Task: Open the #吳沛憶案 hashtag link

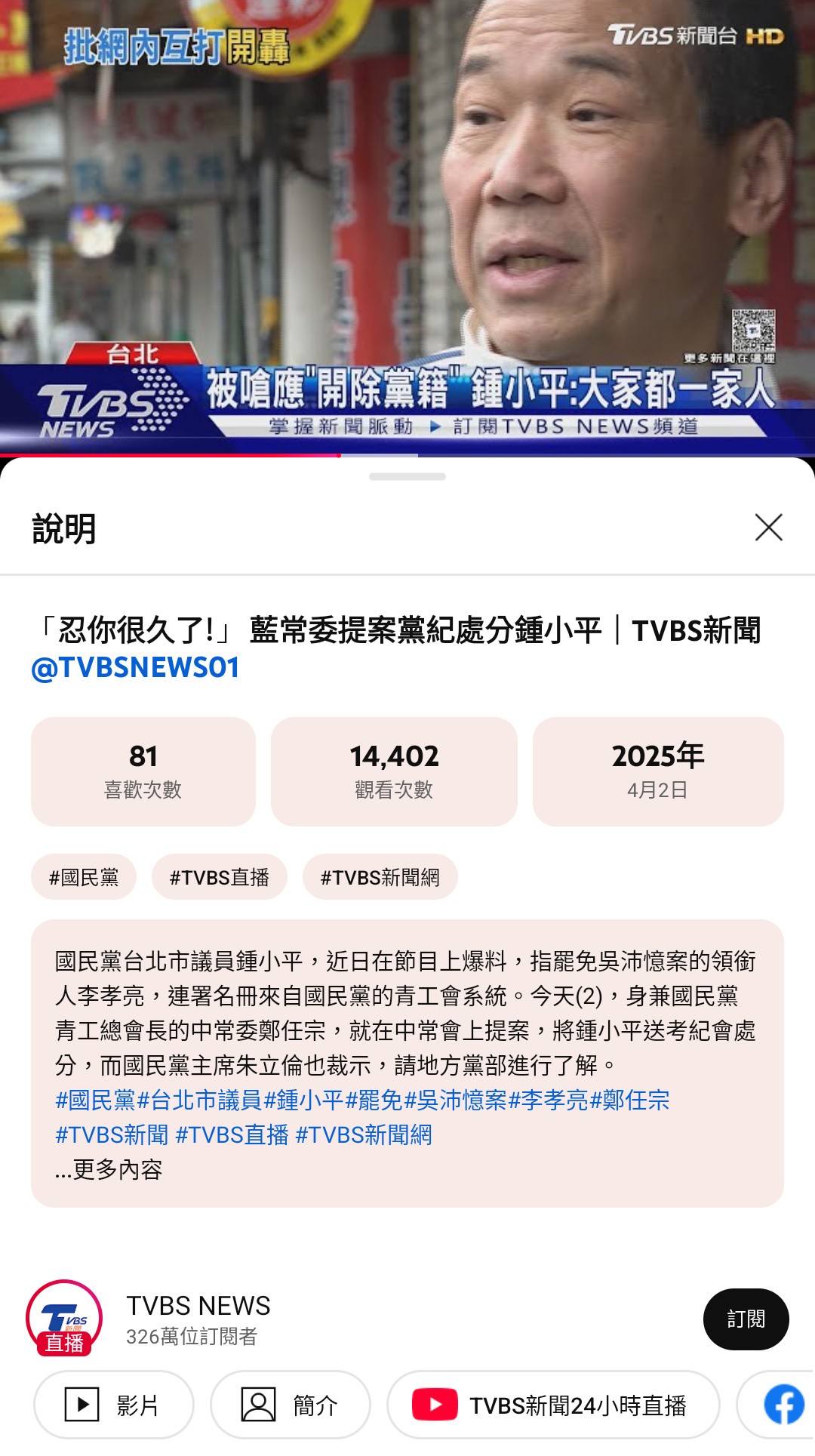Action: (x=456, y=1100)
